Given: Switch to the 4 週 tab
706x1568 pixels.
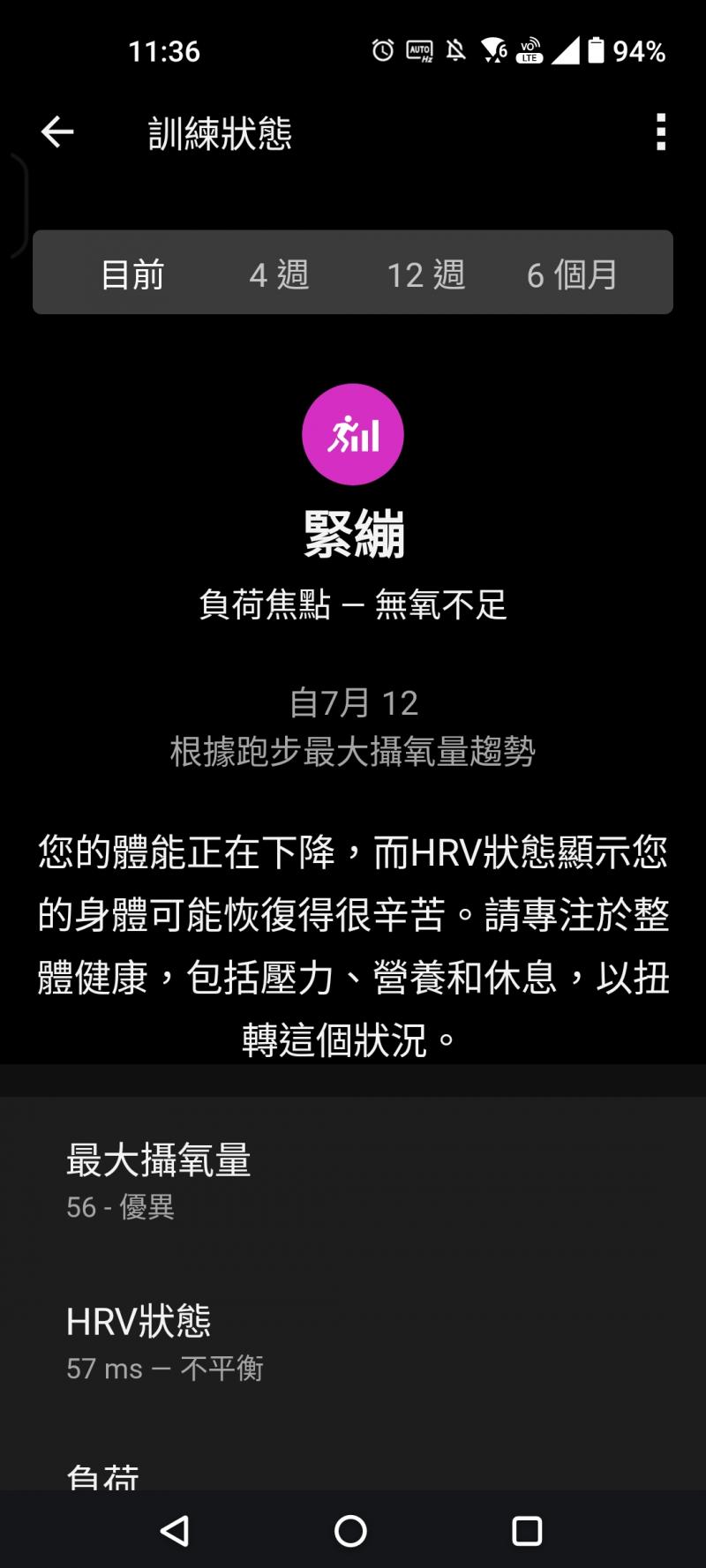Looking at the screenshot, I should 279,274.
